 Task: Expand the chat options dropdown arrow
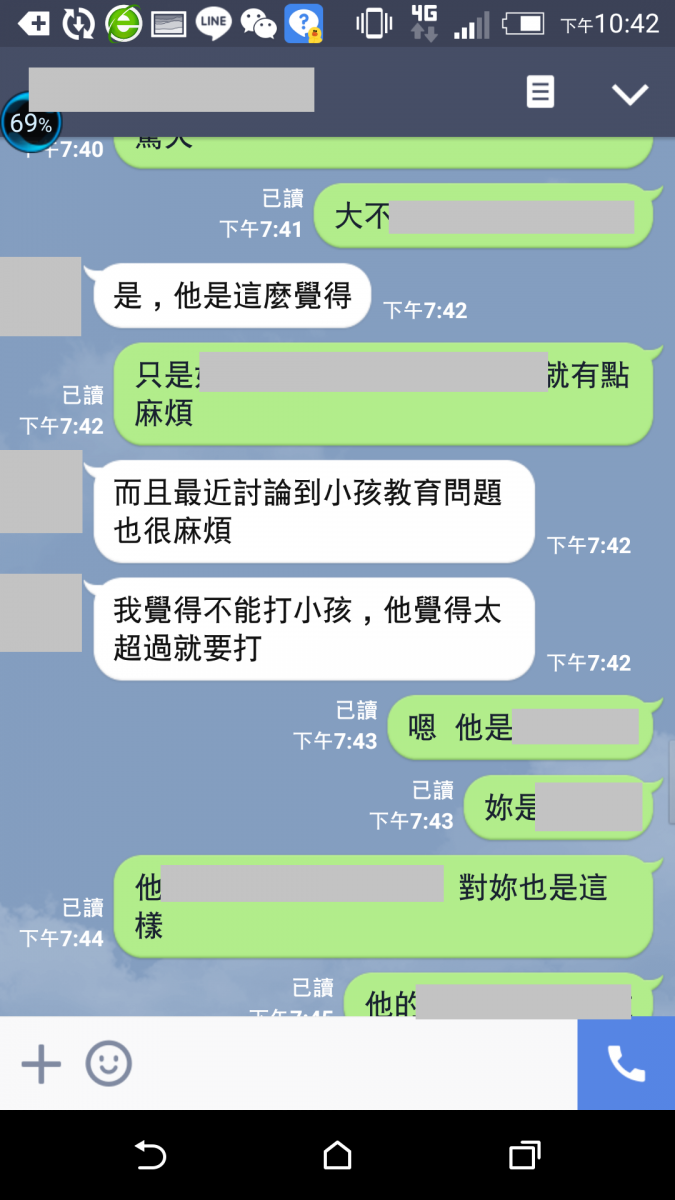630,94
